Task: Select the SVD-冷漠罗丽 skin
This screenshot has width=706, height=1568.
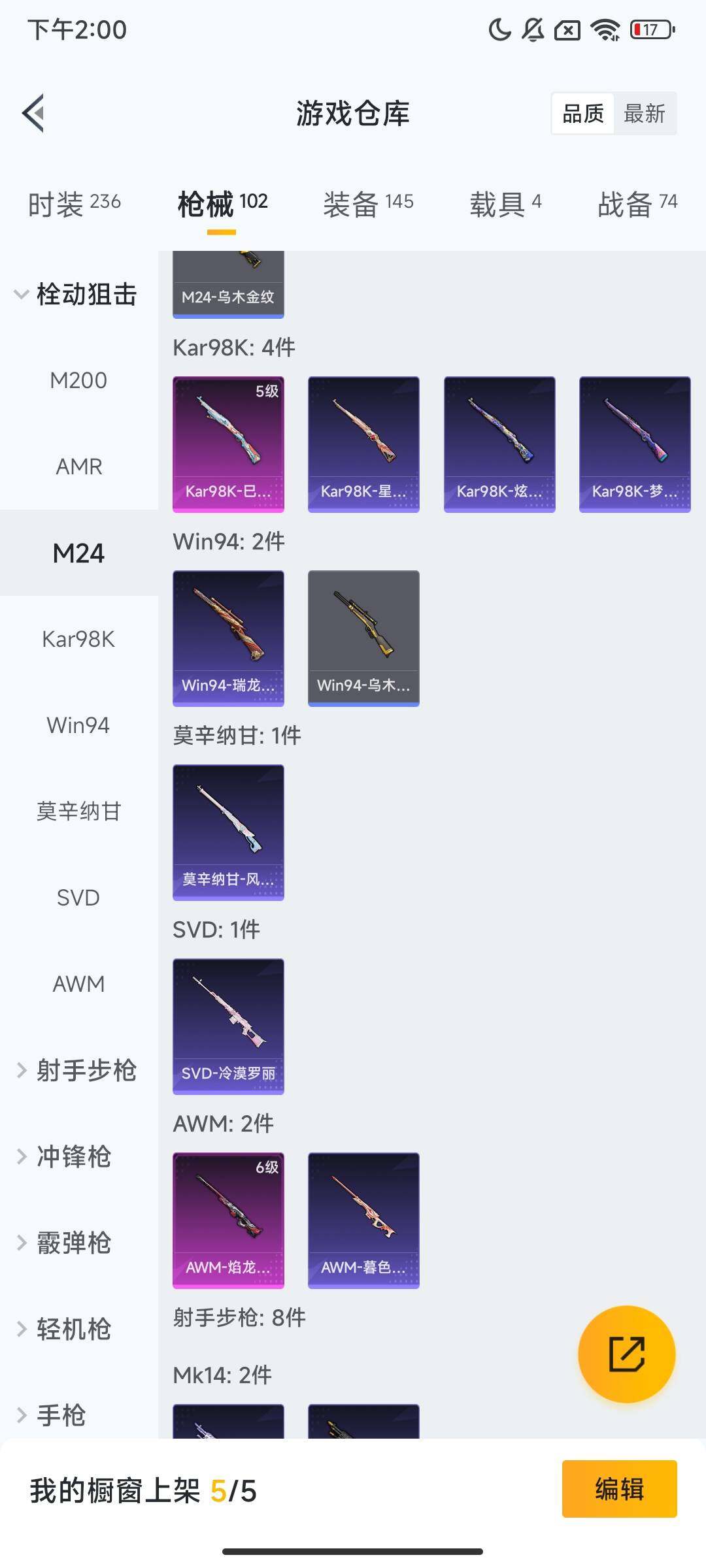Action: 227,1027
